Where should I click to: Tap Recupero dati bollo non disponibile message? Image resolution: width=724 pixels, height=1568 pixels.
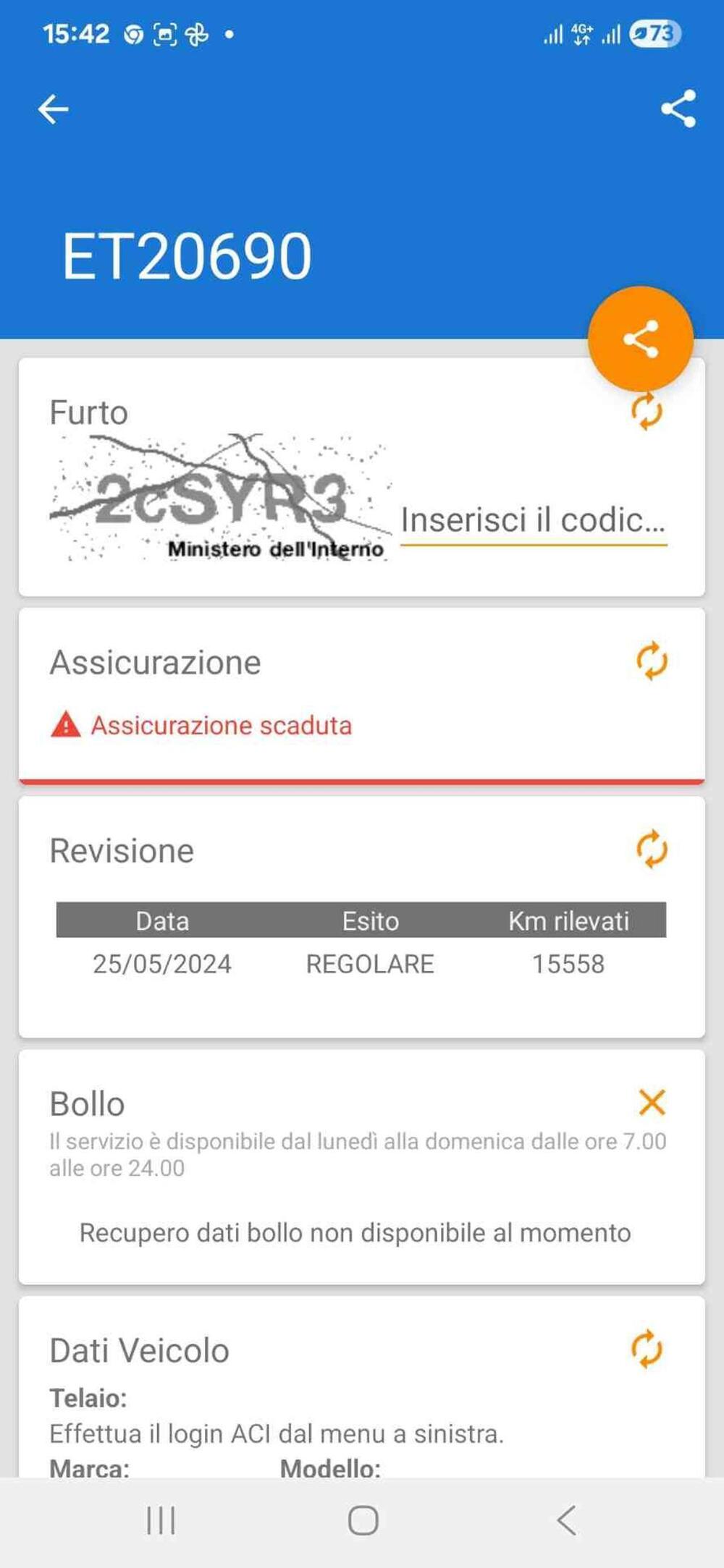[x=355, y=1232]
